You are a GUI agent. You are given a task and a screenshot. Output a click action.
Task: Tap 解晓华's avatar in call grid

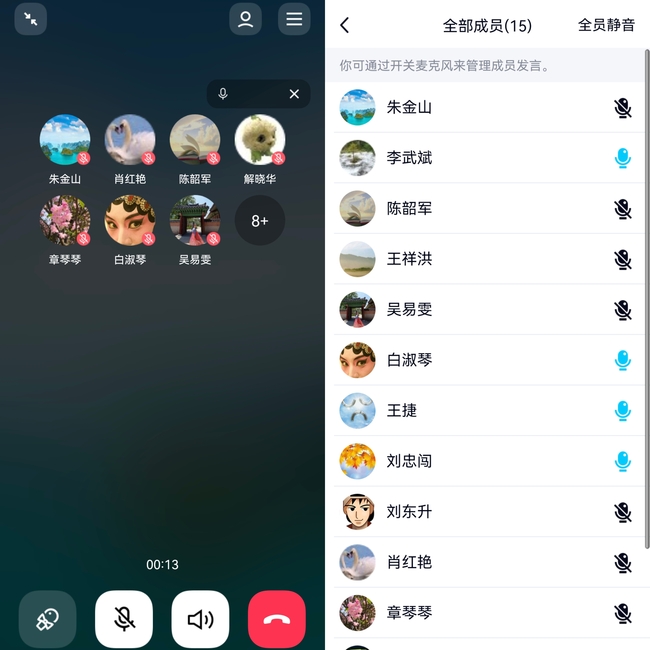coord(260,140)
